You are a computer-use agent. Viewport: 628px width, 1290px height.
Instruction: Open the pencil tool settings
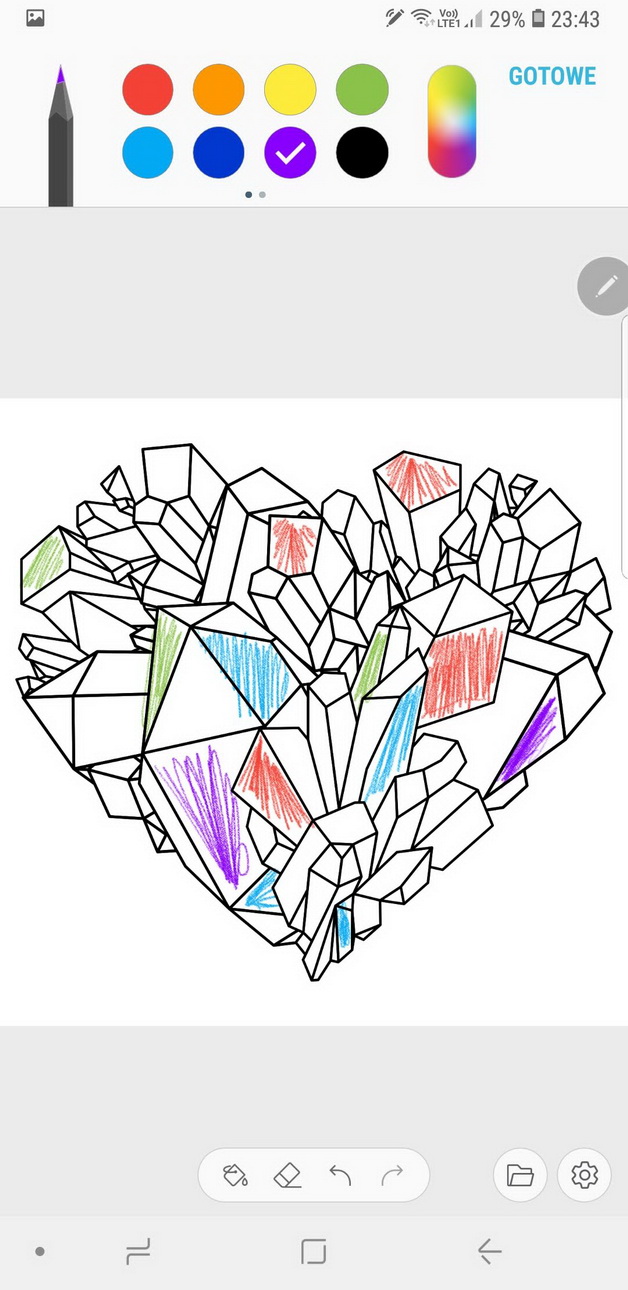(61, 135)
